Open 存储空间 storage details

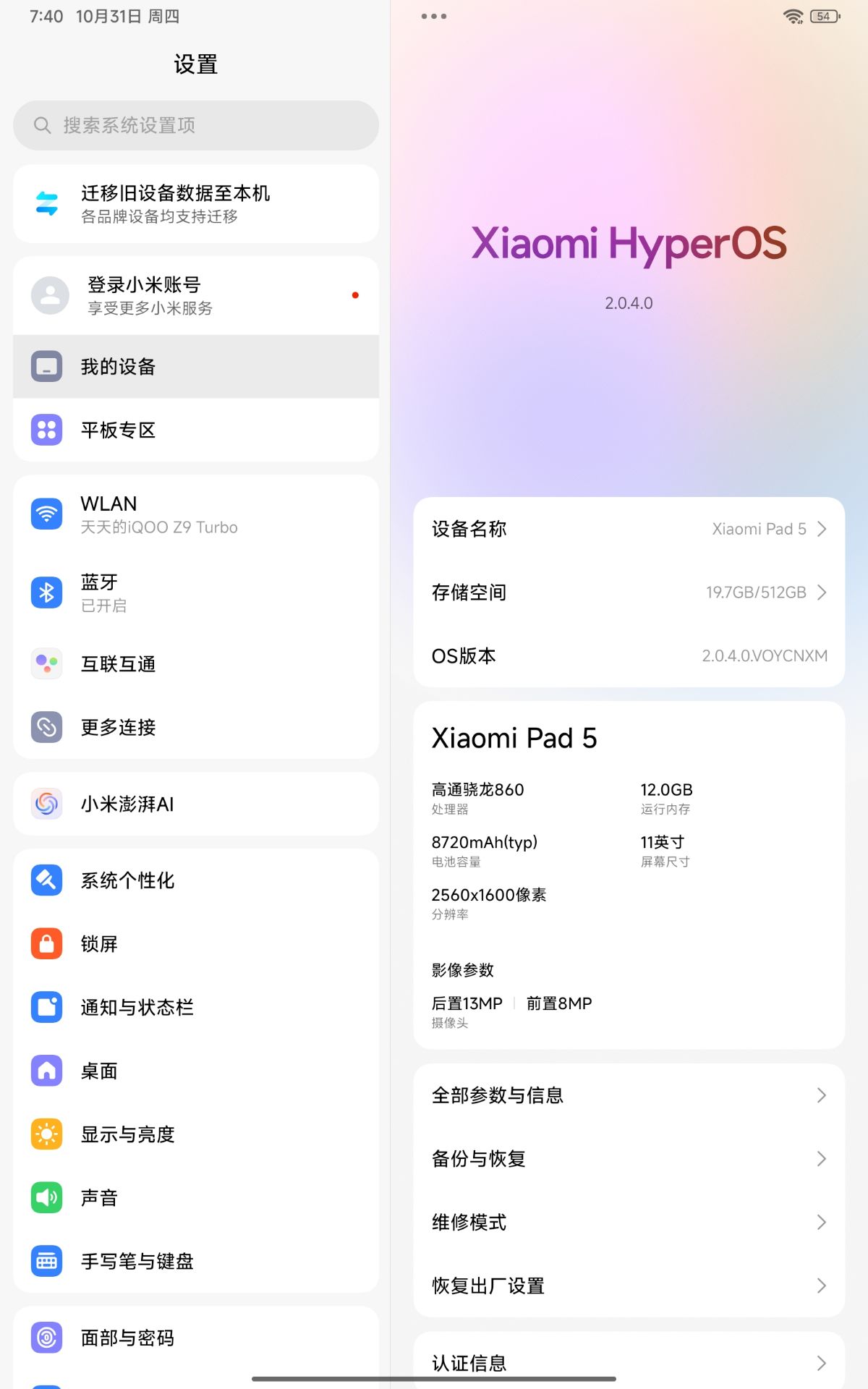629,592
